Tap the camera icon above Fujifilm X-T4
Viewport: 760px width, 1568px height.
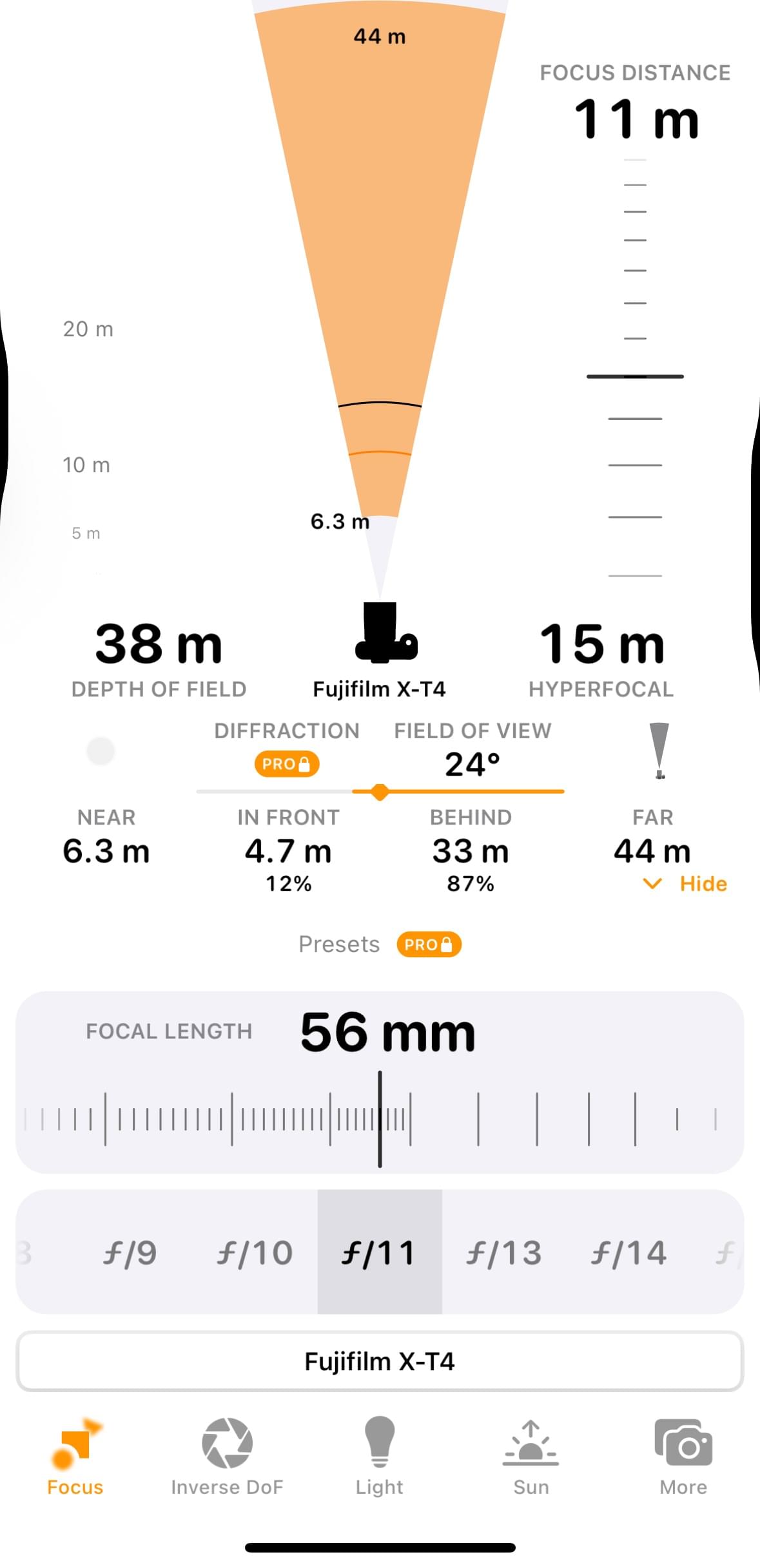coord(385,632)
